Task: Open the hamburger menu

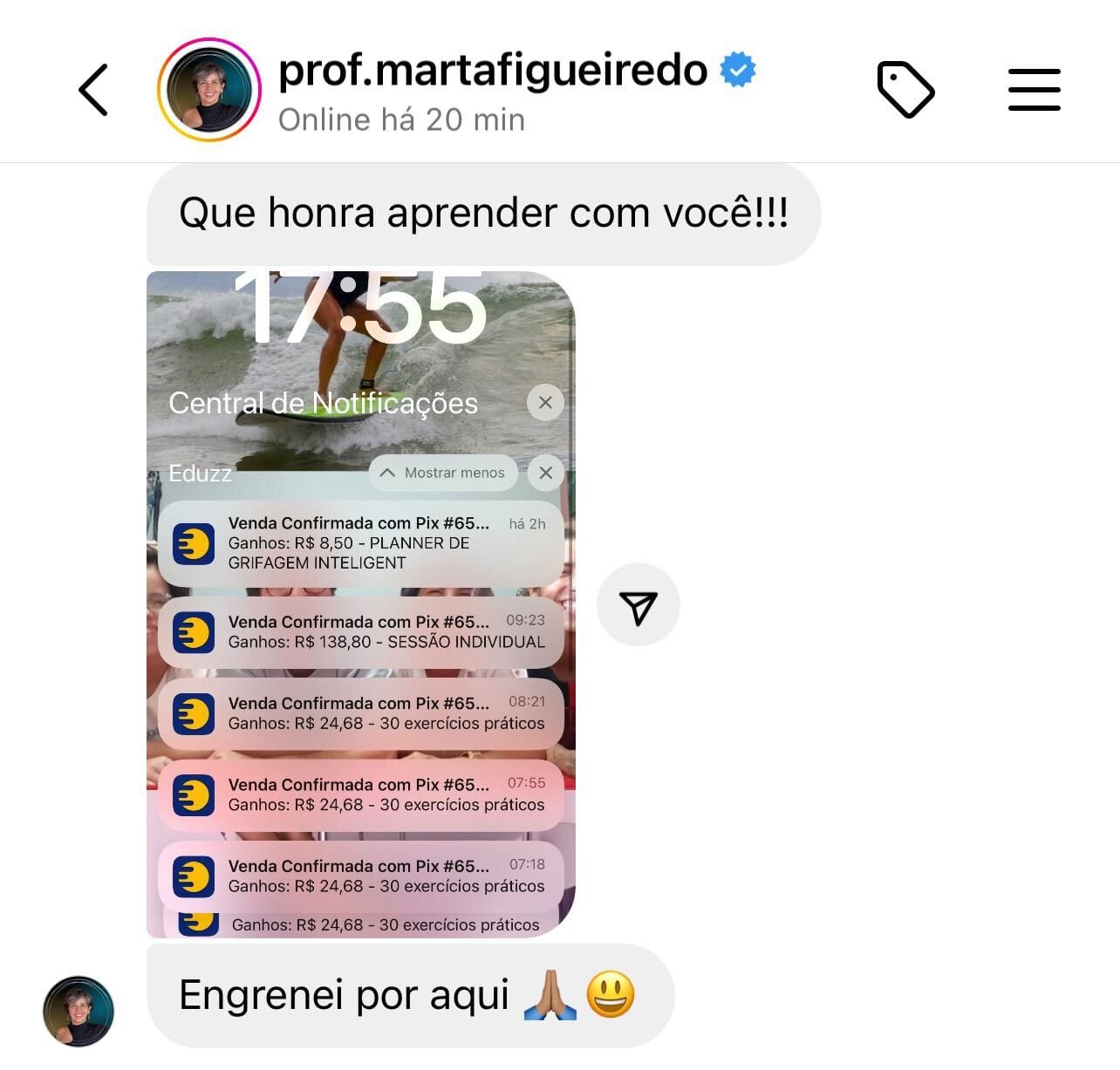Action: (1034, 90)
